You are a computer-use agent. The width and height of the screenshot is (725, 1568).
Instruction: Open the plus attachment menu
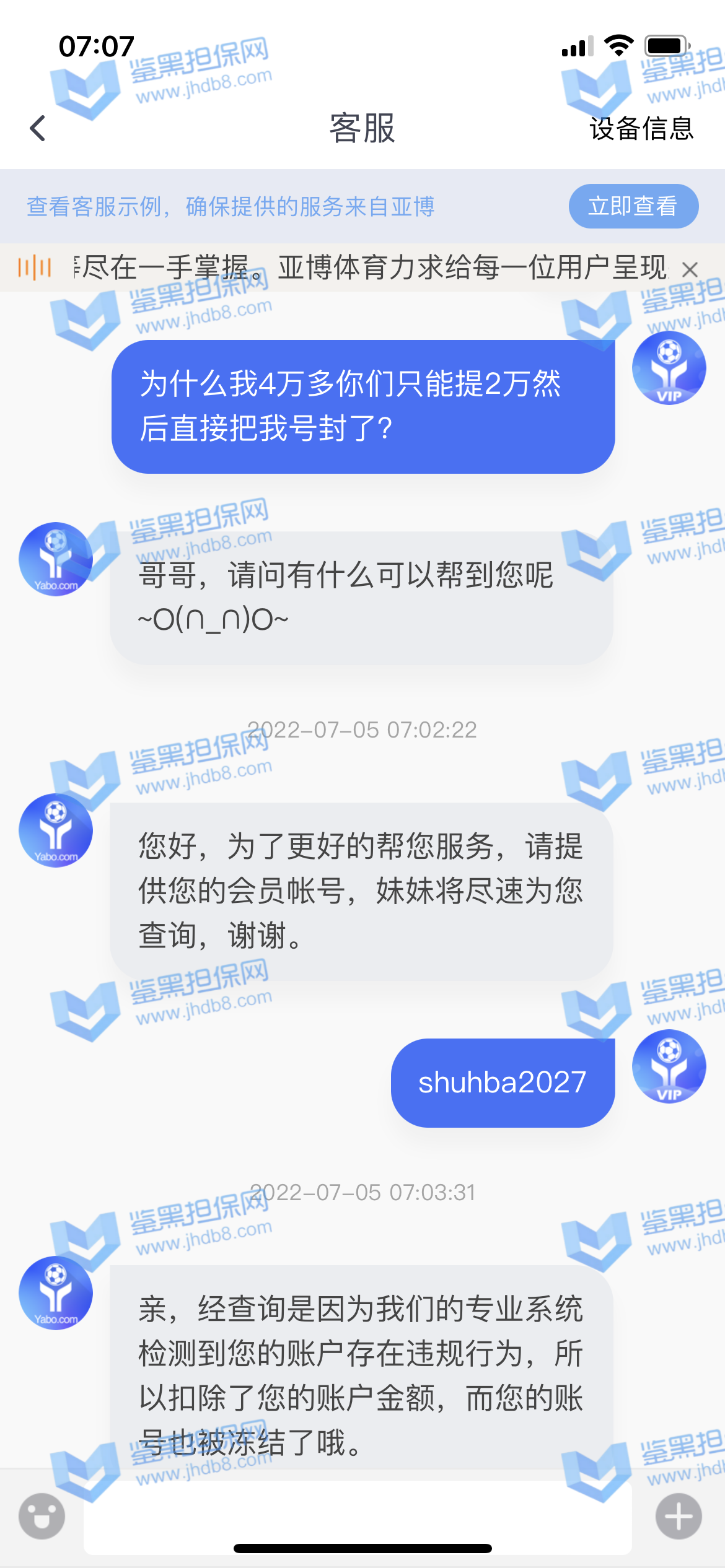click(679, 1516)
